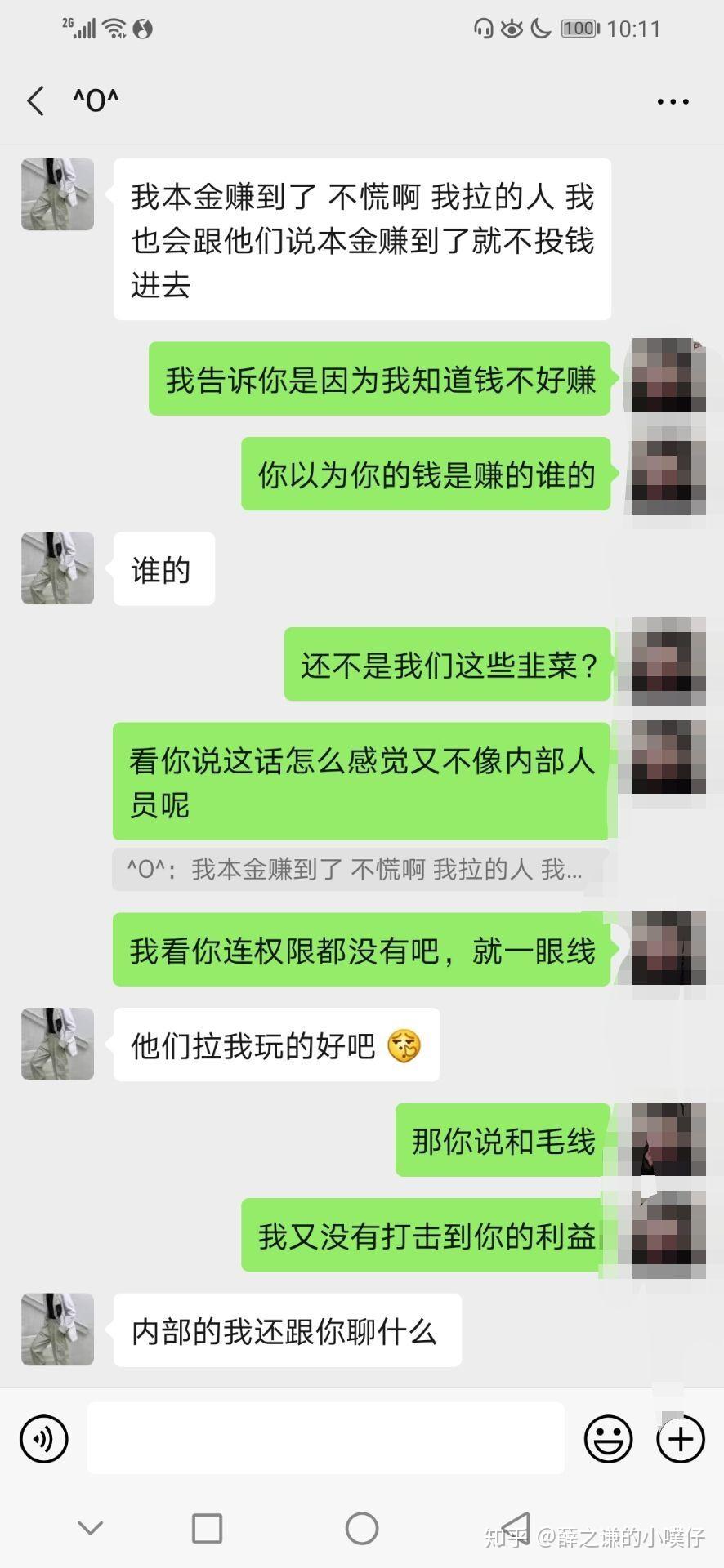Image resolution: width=724 pixels, height=1568 pixels.
Task: Go back from the ^O^ chat
Action: pyautogui.click(x=35, y=101)
